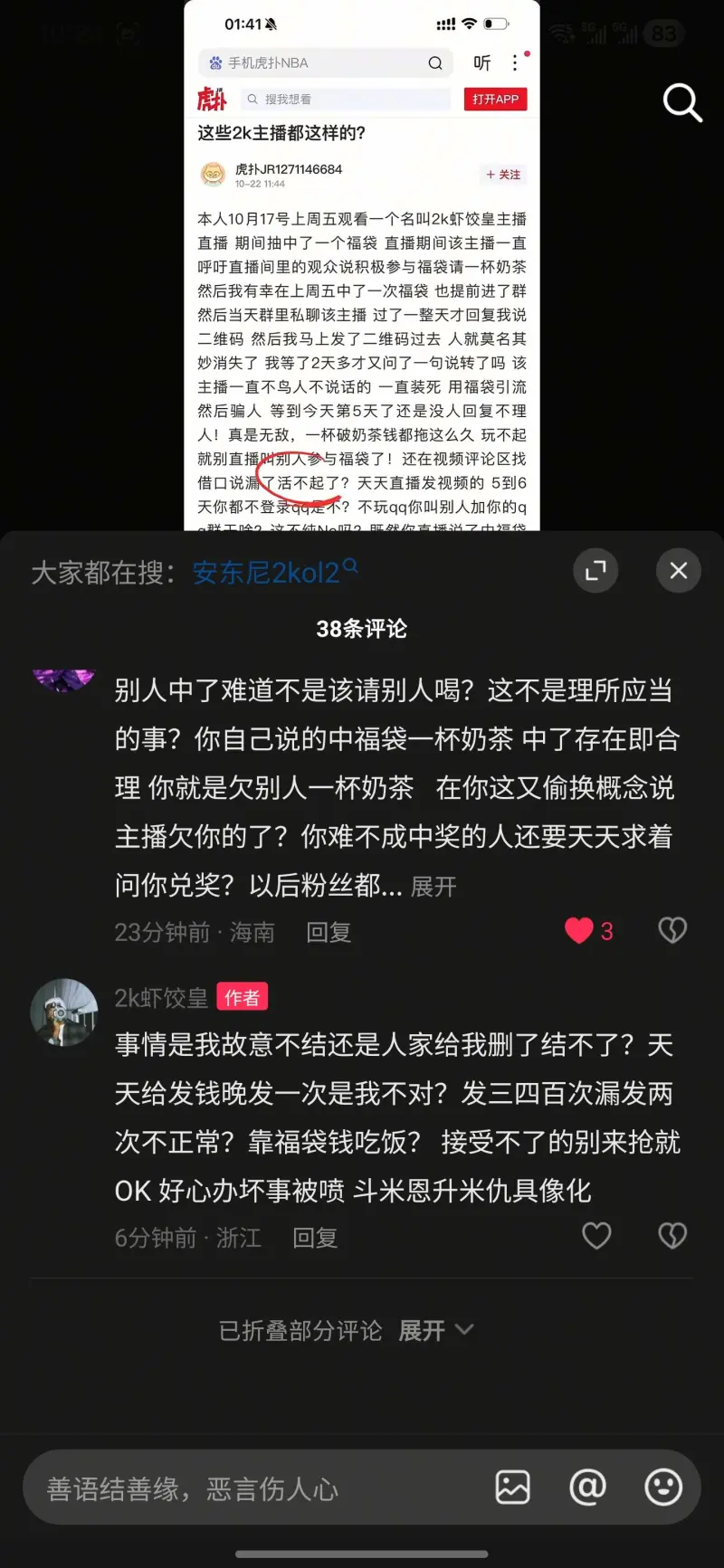This screenshot has width=724, height=1568.
Task: Open the screenshot image in the post
Action: [x=362, y=271]
